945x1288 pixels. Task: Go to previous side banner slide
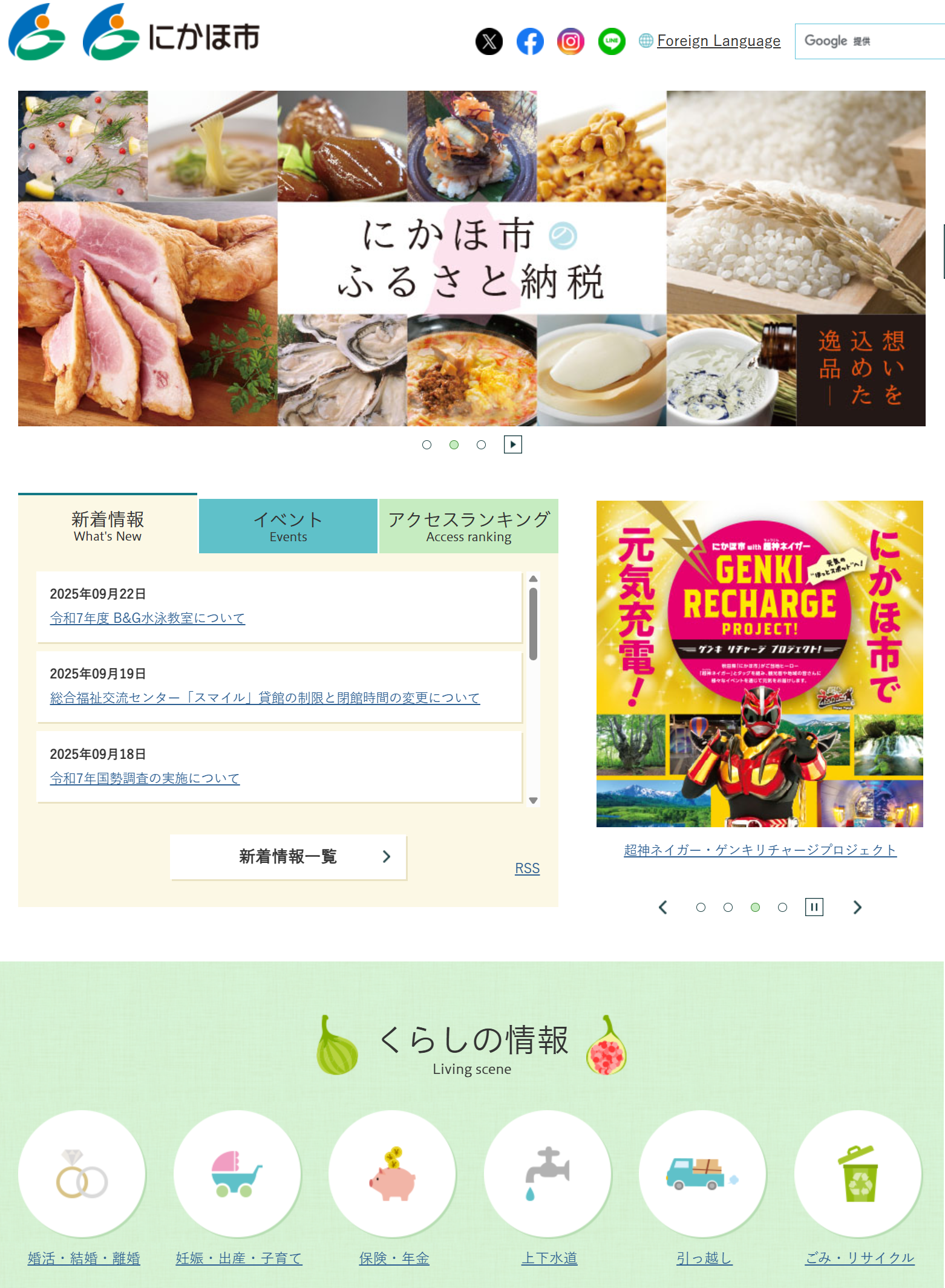point(663,907)
